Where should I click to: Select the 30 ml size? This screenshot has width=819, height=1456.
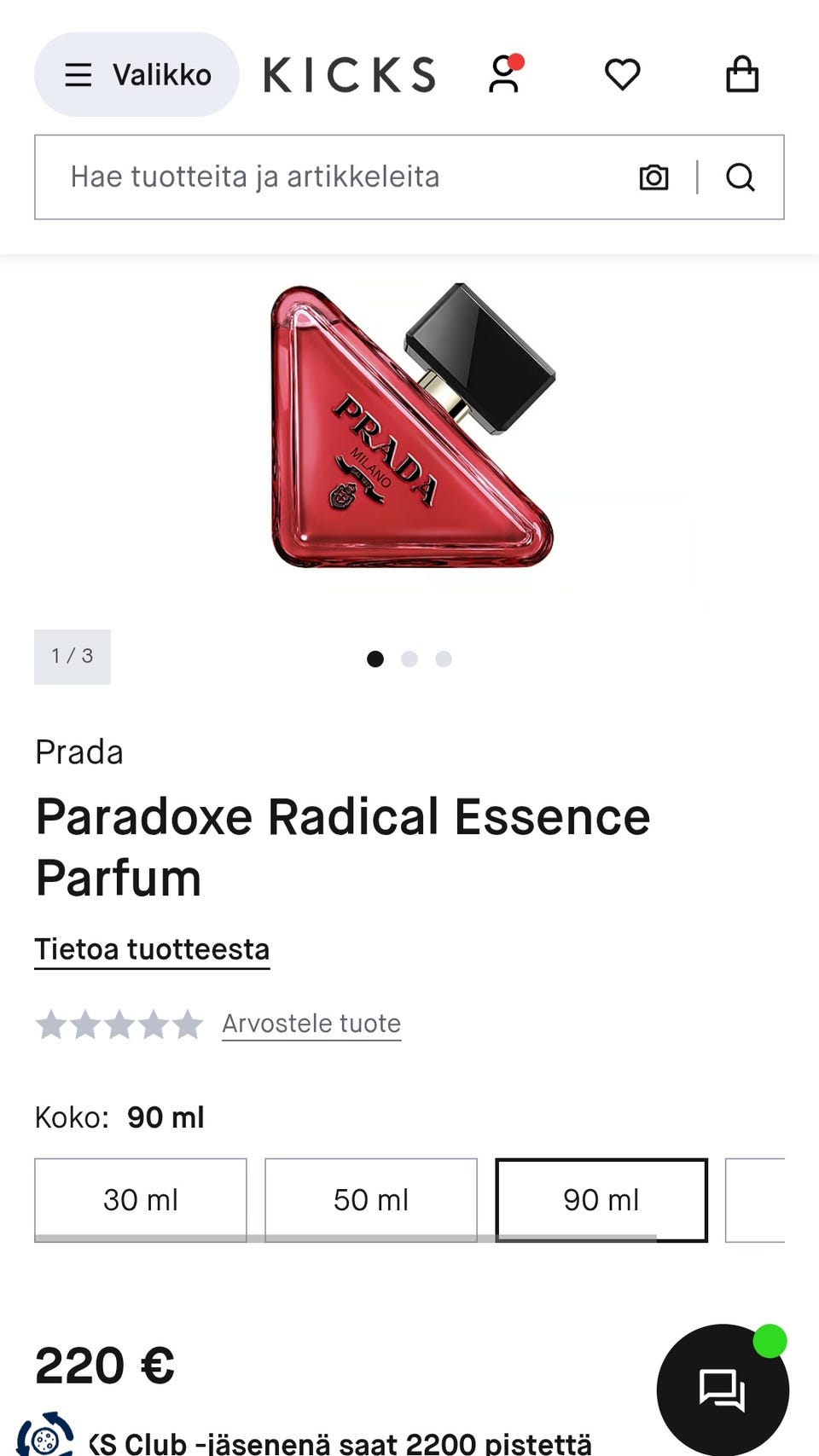click(x=141, y=1199)
